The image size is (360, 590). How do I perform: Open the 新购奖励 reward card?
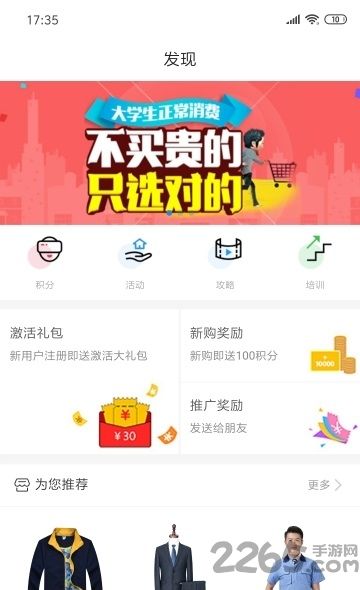[x=270, y=346]
